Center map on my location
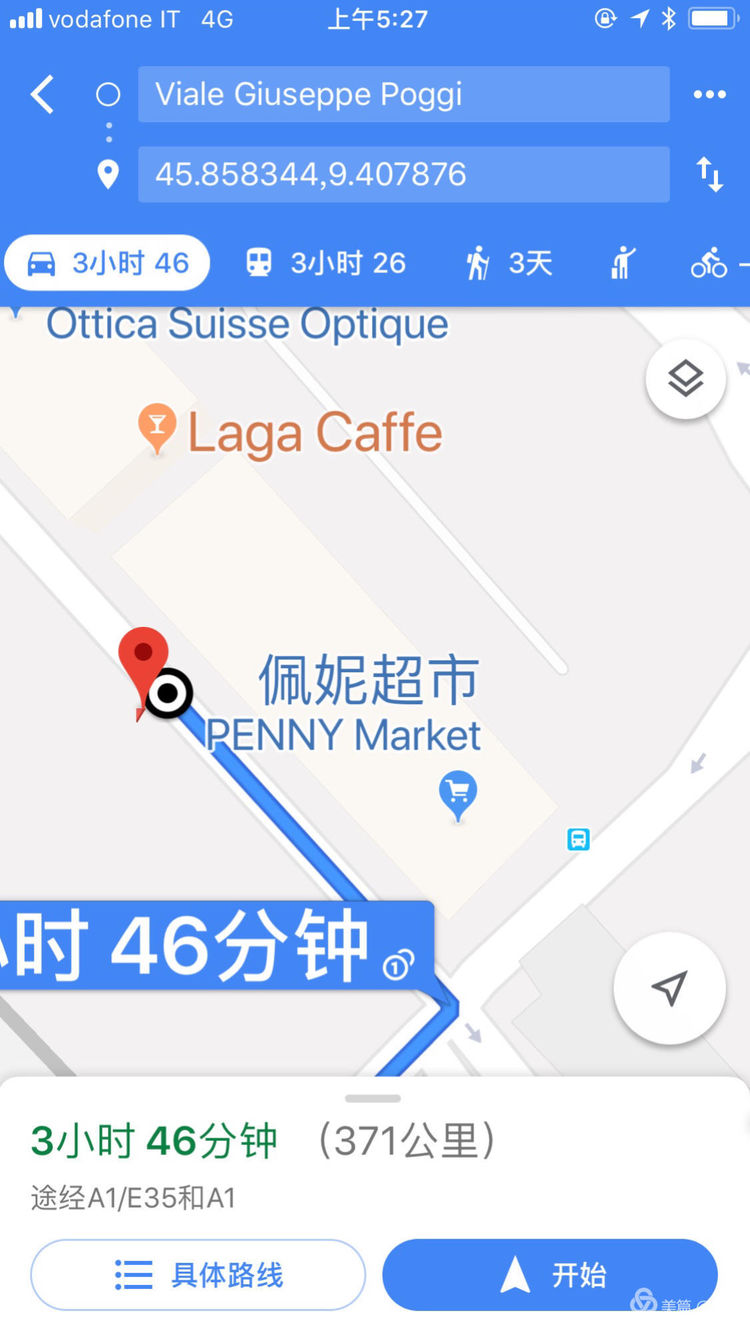This screenshot has width=750, height=1335. pyautogui.click(x=669, y=988)
